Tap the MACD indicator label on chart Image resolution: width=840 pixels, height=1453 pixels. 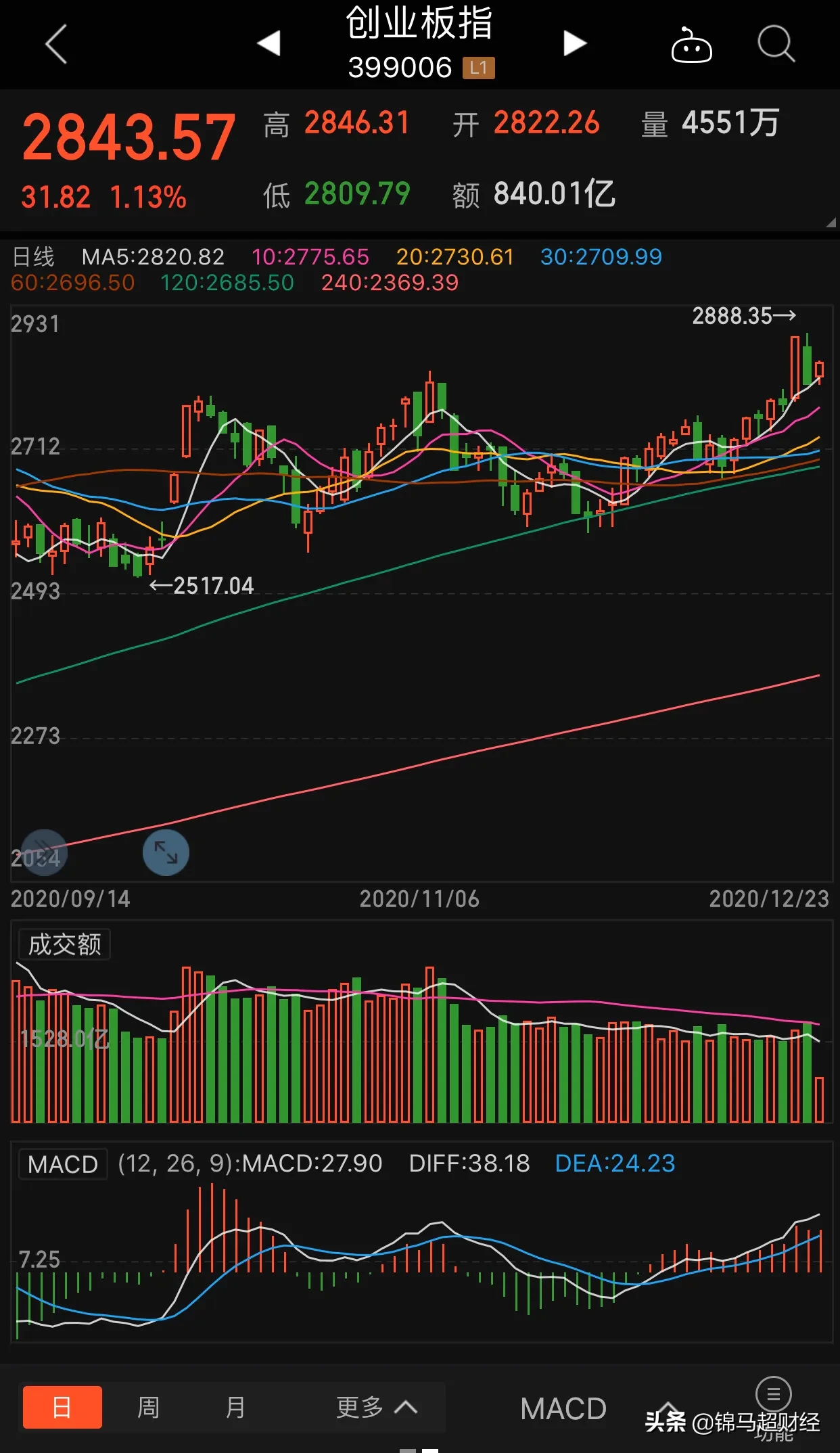pos(63,1164)
